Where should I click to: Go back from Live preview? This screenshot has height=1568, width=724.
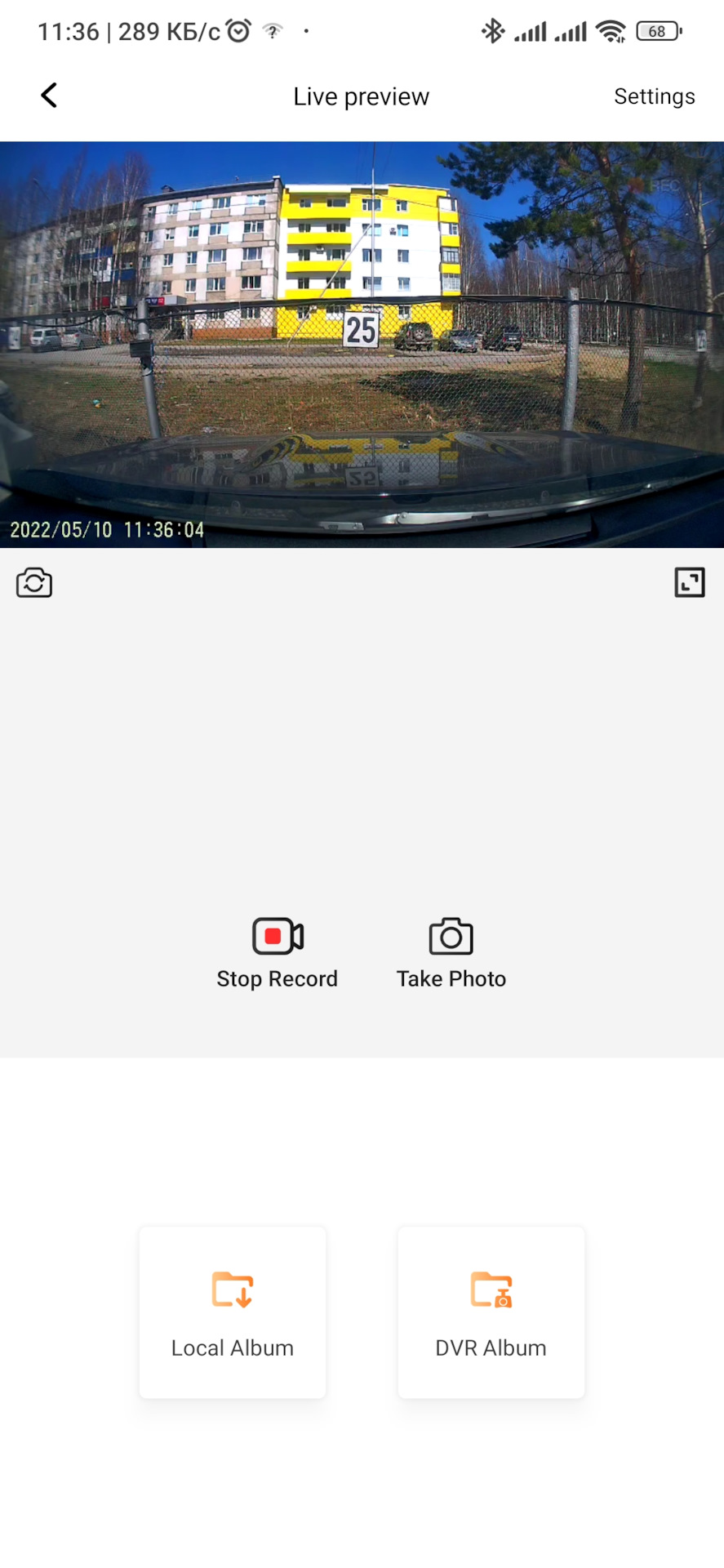(49, 96)
